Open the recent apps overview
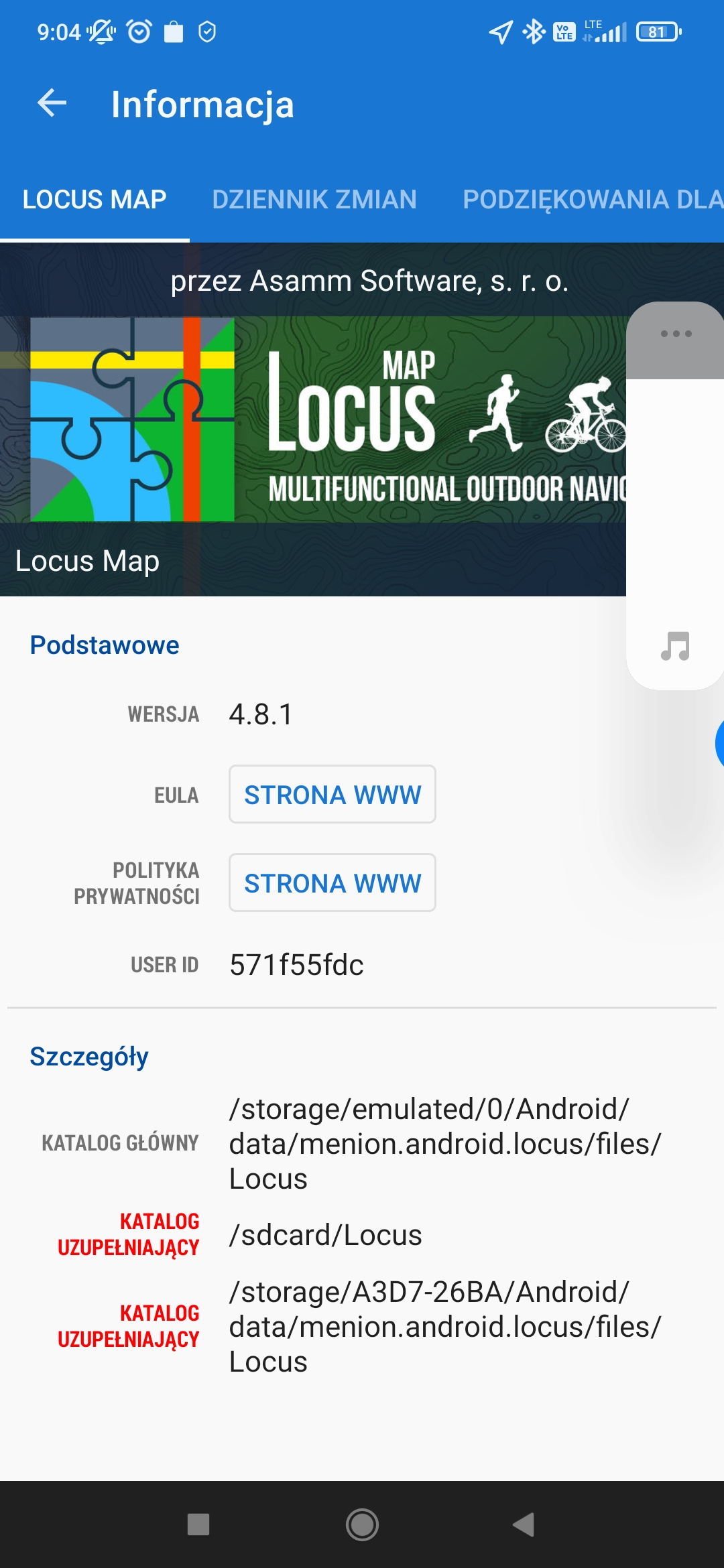Screen dimensions: 724x1568 pos(198,1524)
